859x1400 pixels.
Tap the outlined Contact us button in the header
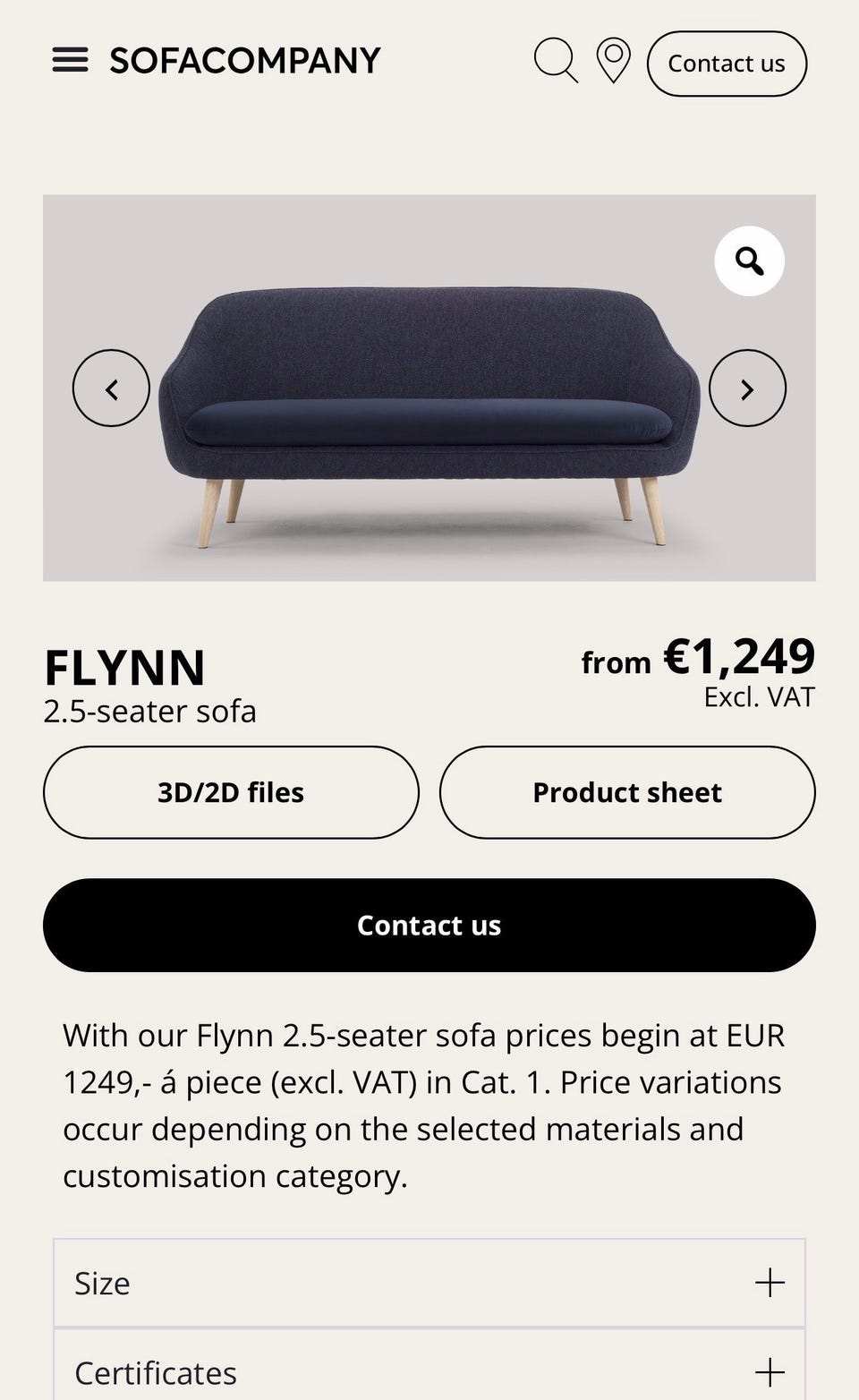[x=727, y=64]
